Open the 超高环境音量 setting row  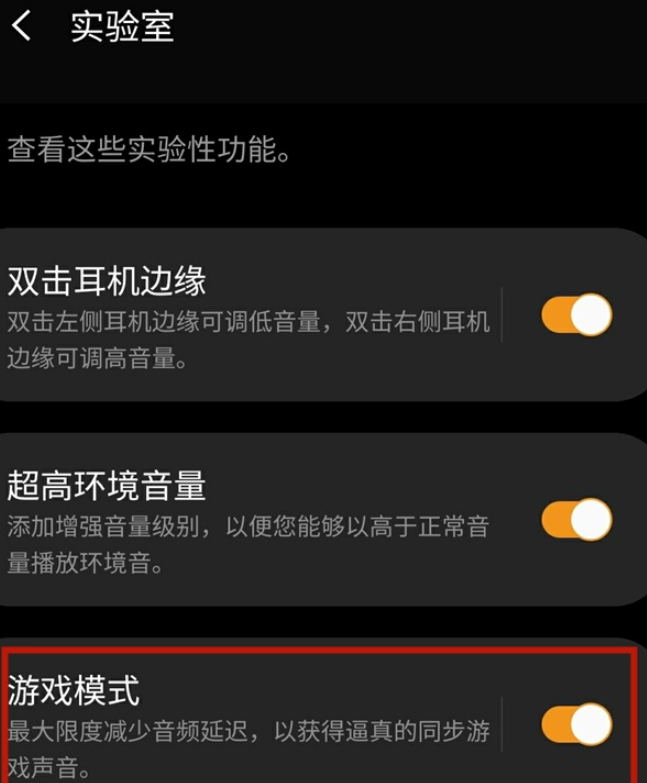248,520
